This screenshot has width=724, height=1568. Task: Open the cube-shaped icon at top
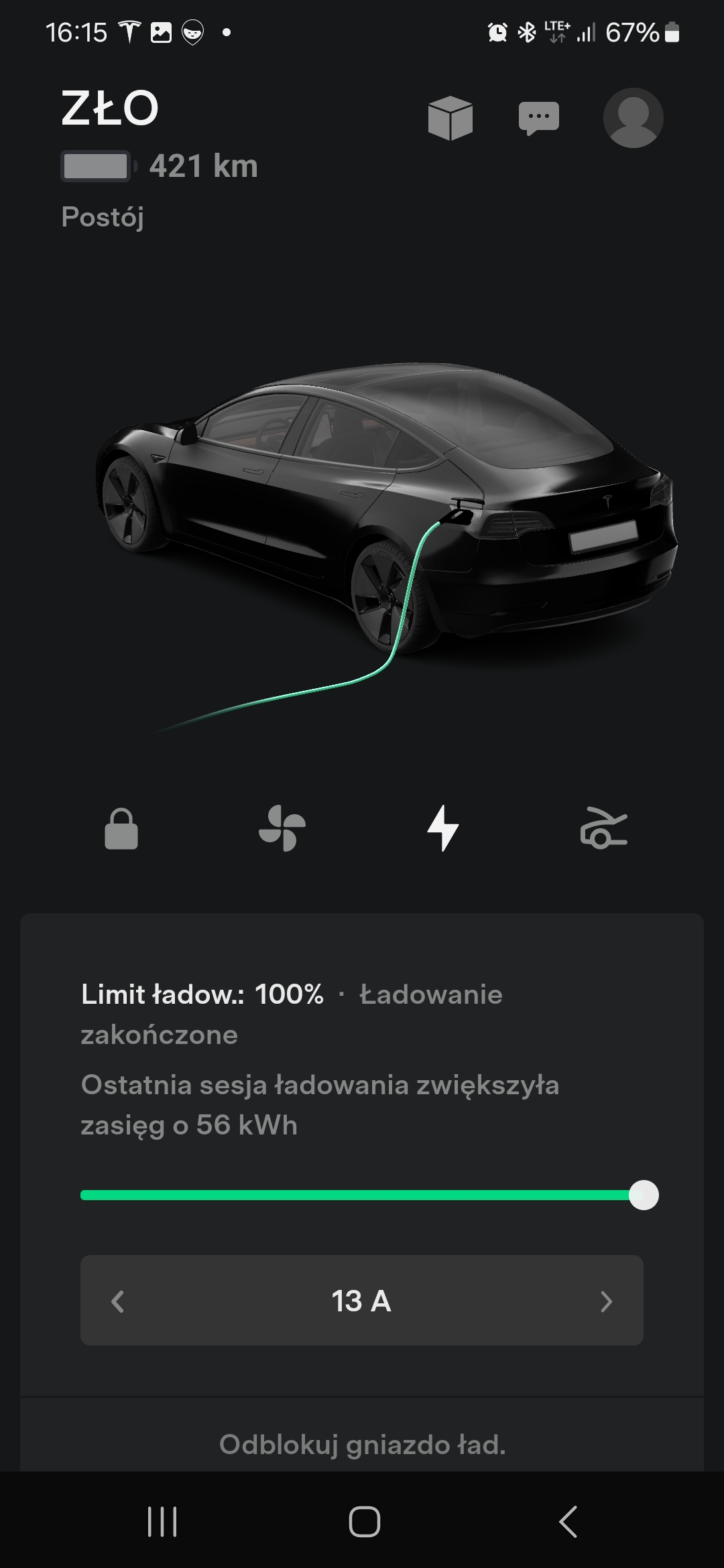[x=450, y=118]
